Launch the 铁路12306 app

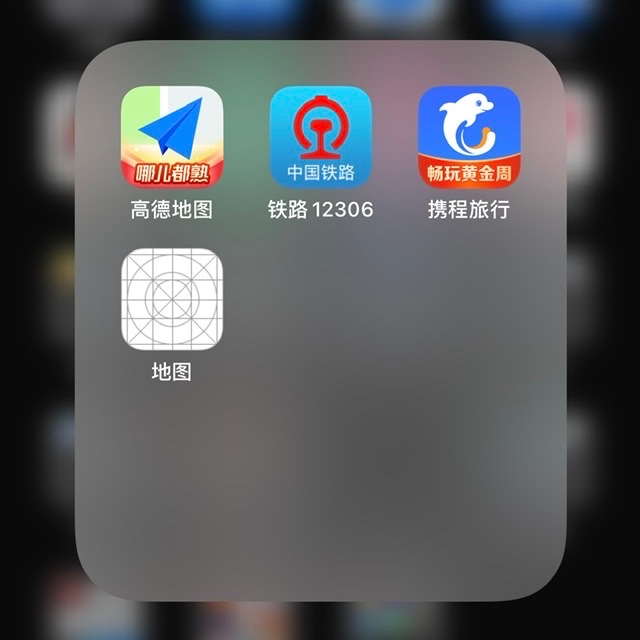click(320, 137)
